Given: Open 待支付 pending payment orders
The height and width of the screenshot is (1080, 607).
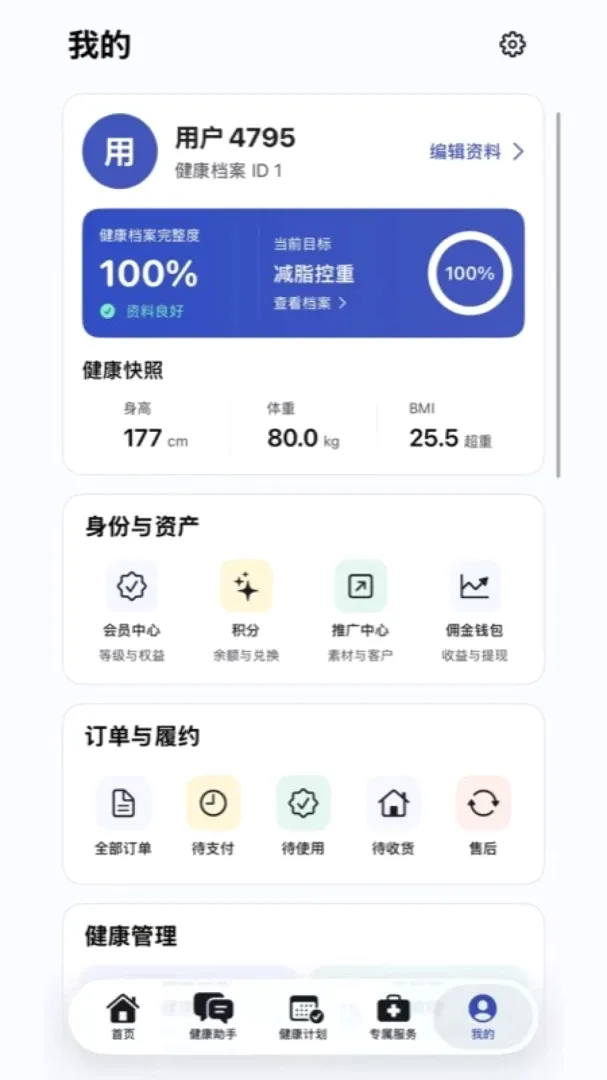Looking at the screenshot, I should coord(213,816).
